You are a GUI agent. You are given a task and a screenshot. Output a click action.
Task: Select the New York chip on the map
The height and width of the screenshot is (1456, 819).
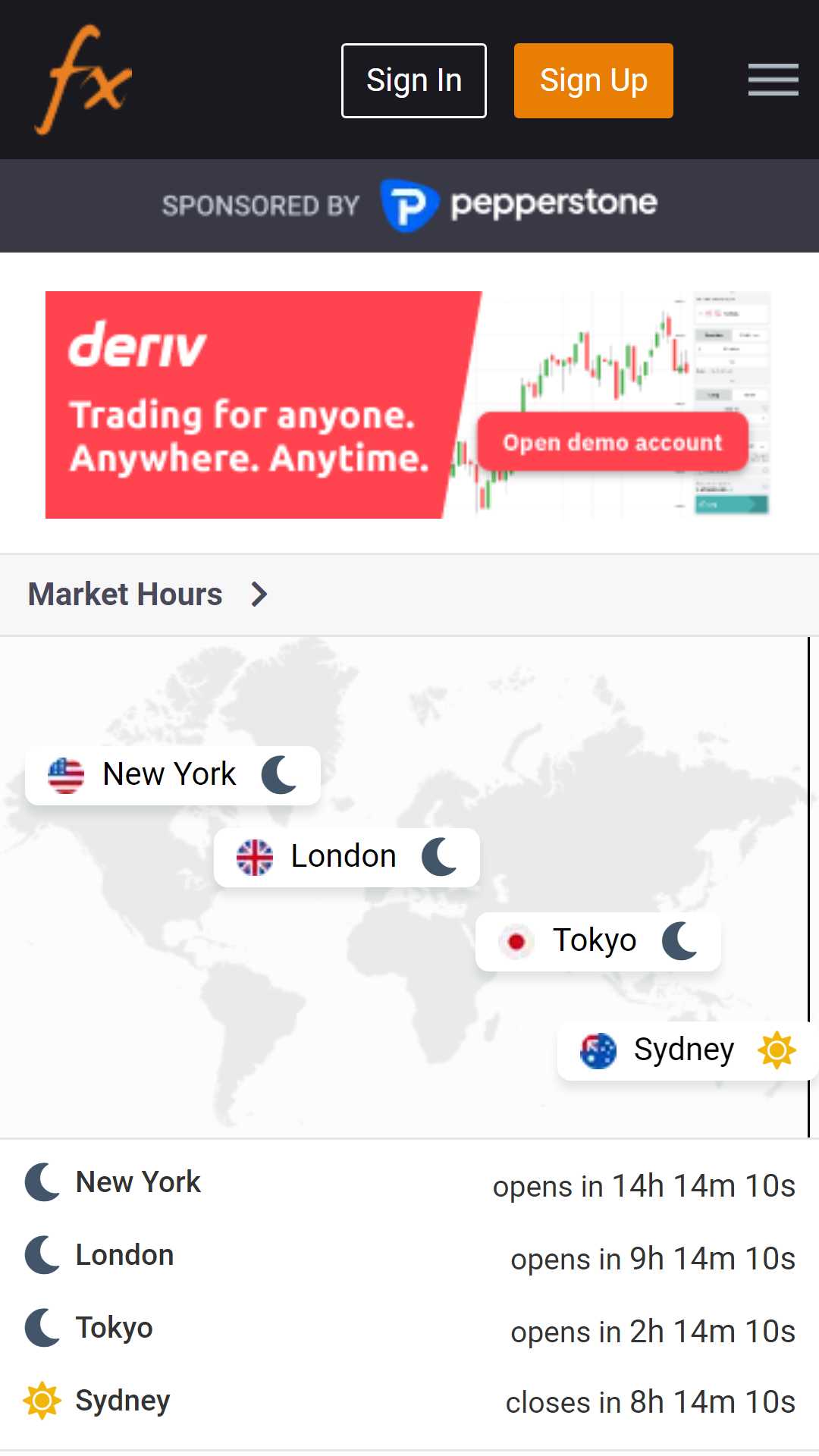tap(173, 775)
